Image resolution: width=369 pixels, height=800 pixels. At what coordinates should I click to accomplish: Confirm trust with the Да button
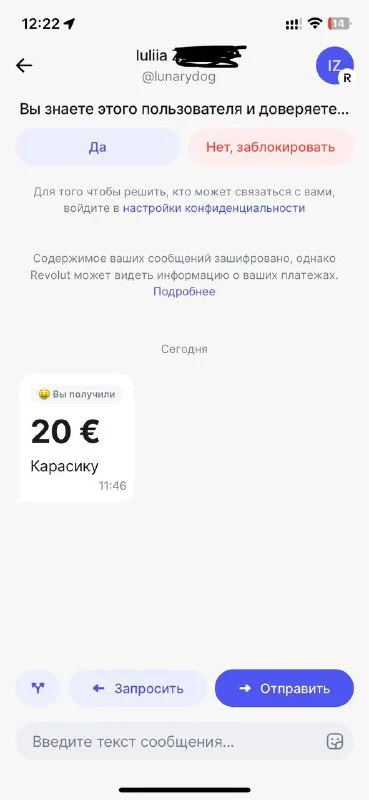[x=97, y=147]
